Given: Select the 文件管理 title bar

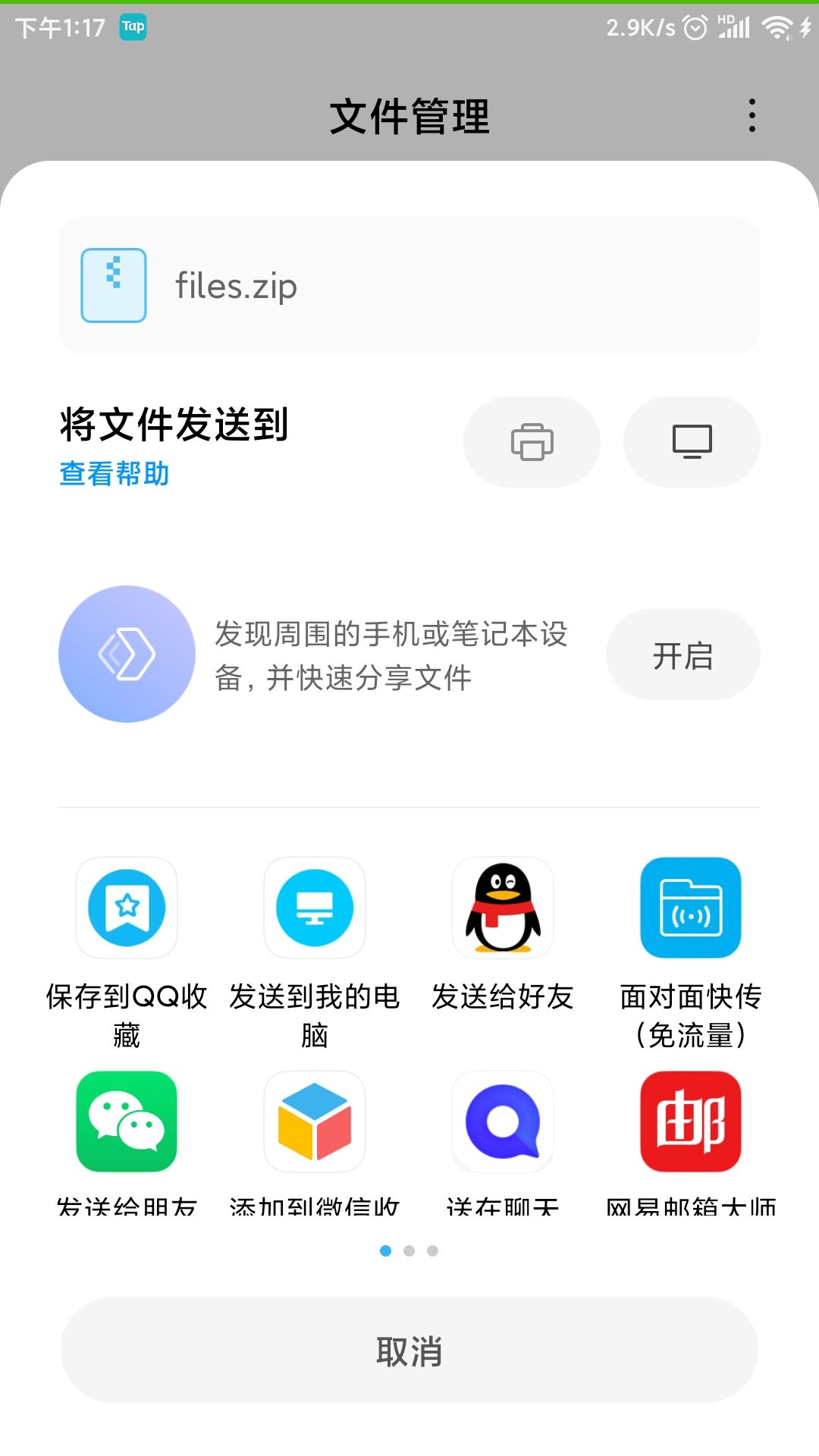Looking at the screenshot, I should 409,116.
